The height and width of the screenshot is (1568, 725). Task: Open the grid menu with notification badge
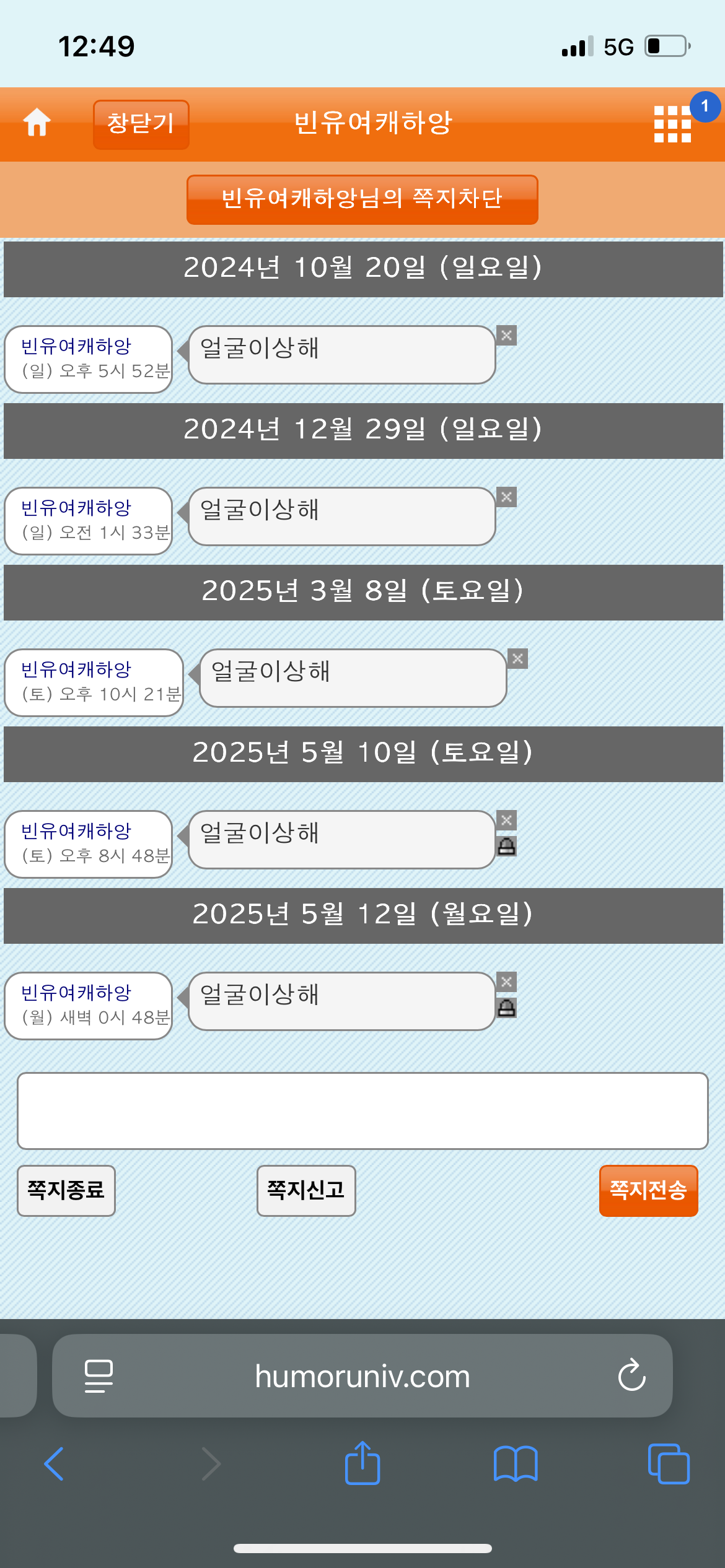pyautogui.click(x=673, y=124)
